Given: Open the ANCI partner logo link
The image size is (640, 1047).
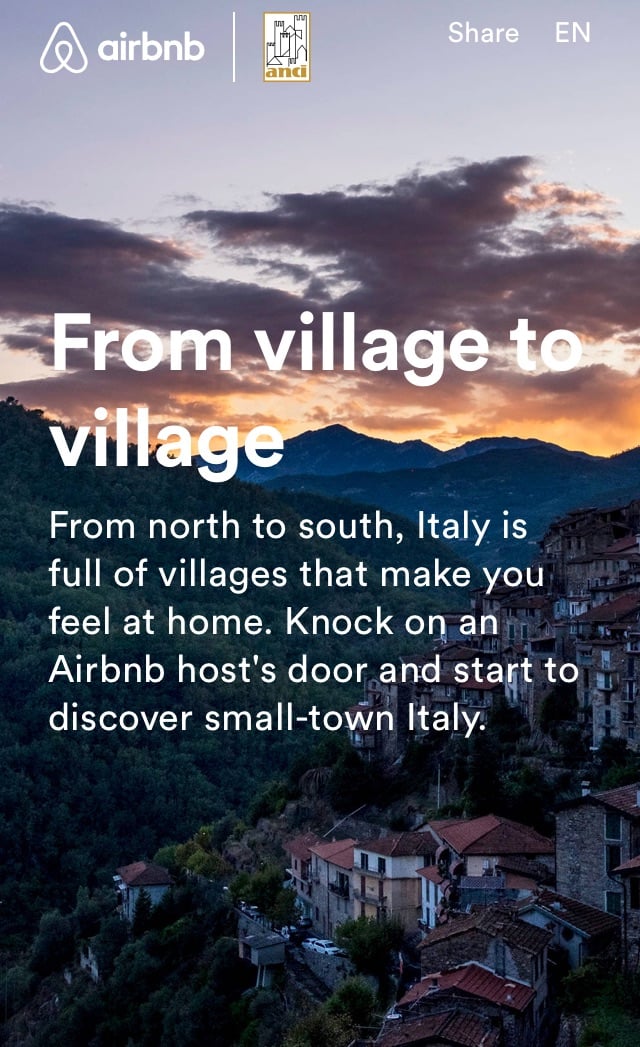Looking at the screenshot, I should [x=287, y=47].
